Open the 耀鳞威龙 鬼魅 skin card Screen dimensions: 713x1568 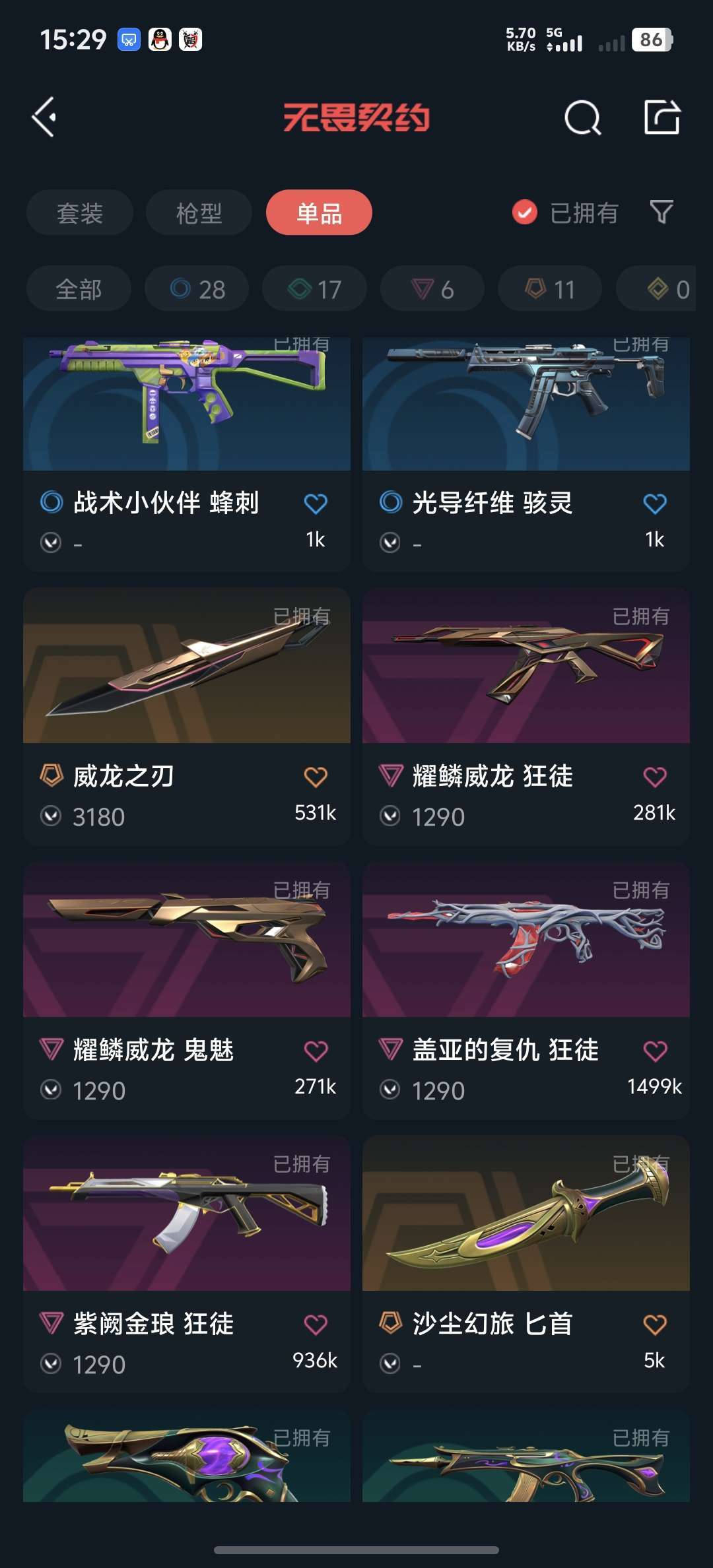(187, 991)
